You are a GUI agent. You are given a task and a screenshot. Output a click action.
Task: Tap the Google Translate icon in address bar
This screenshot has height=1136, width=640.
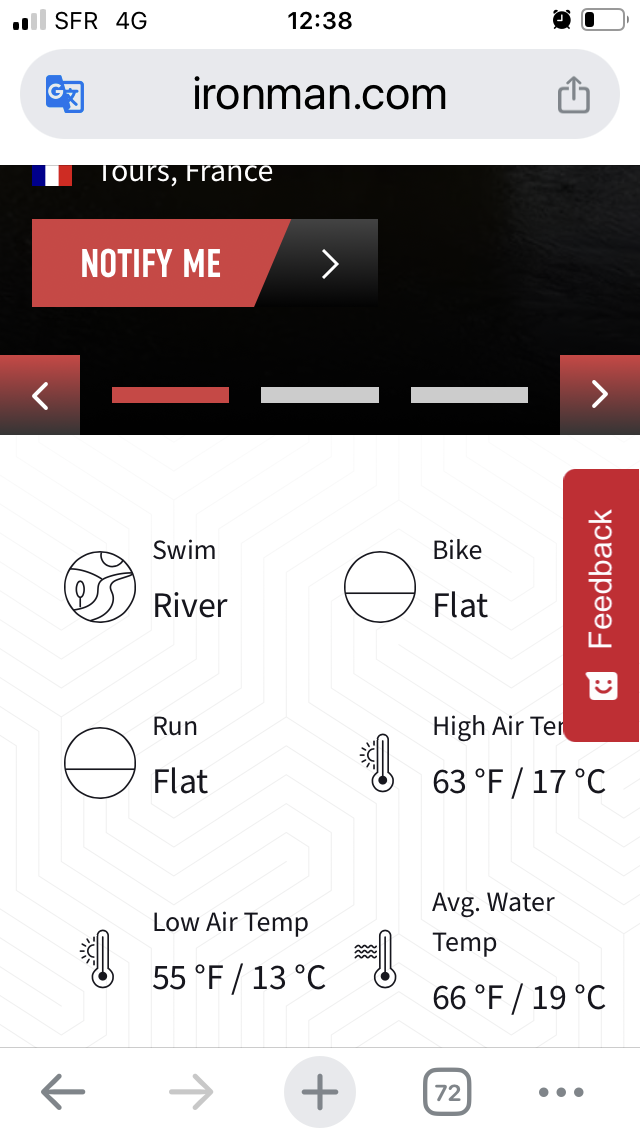(x=65, y=94)
